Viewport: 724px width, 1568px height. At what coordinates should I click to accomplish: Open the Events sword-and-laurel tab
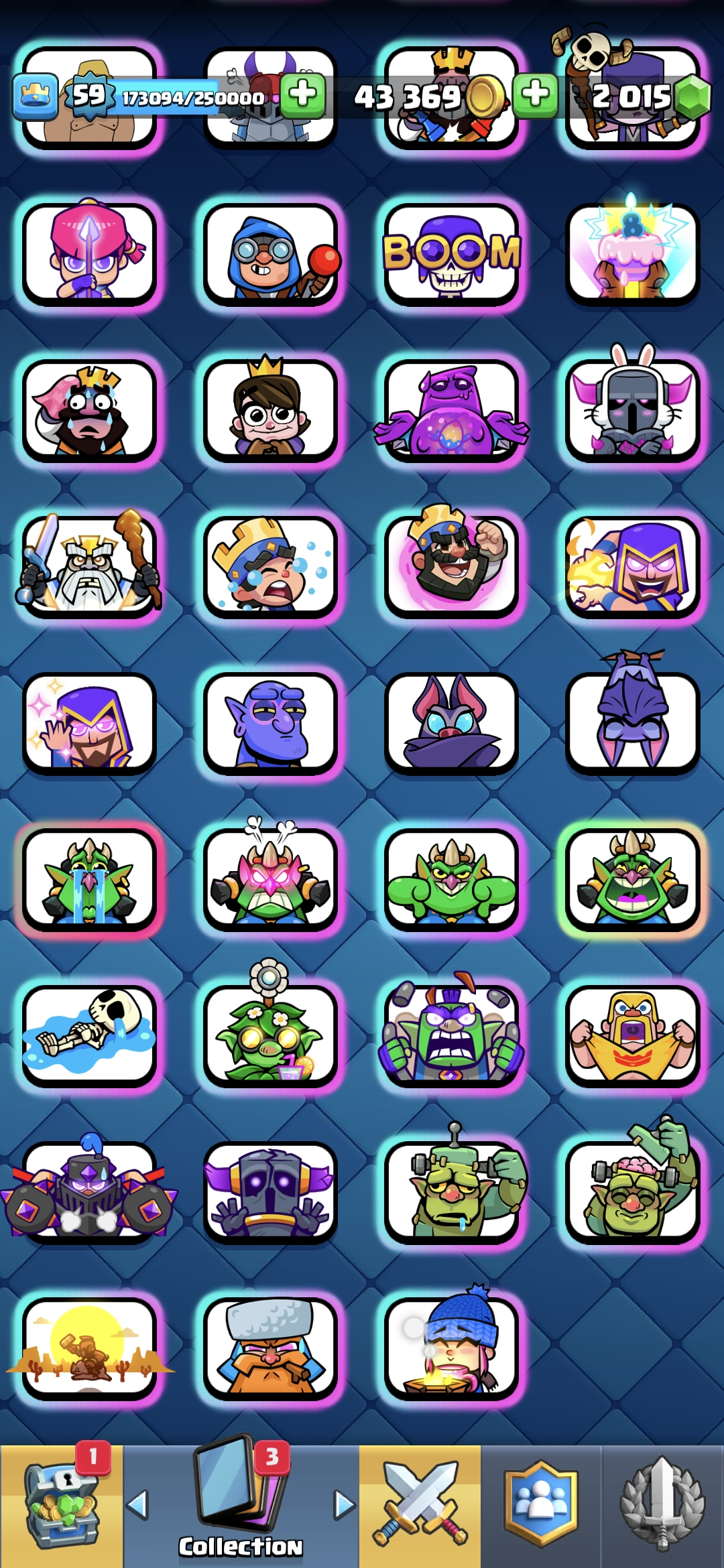[662, 1505]
